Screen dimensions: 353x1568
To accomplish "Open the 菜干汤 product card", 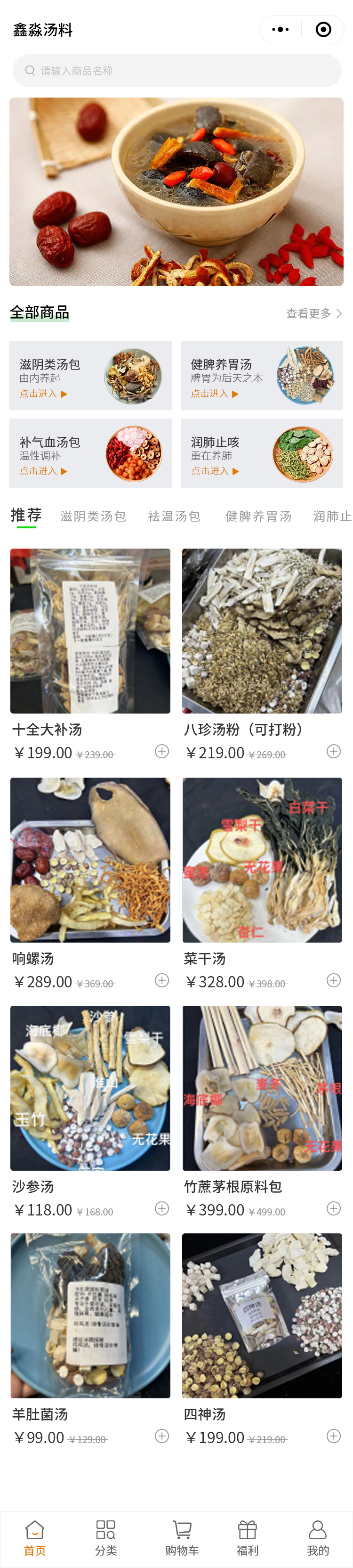I will click(262, 860).
